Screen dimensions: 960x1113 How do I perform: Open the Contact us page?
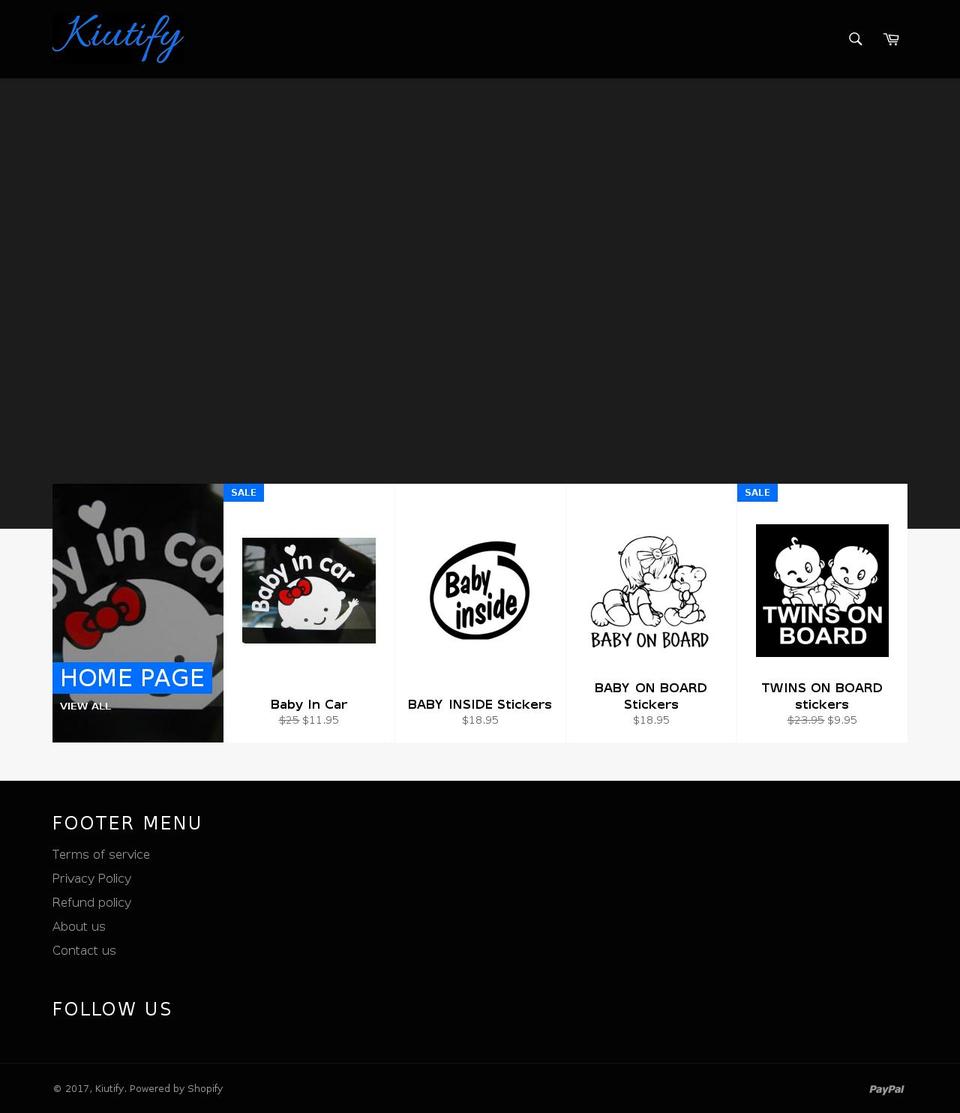tap(84, 950)
